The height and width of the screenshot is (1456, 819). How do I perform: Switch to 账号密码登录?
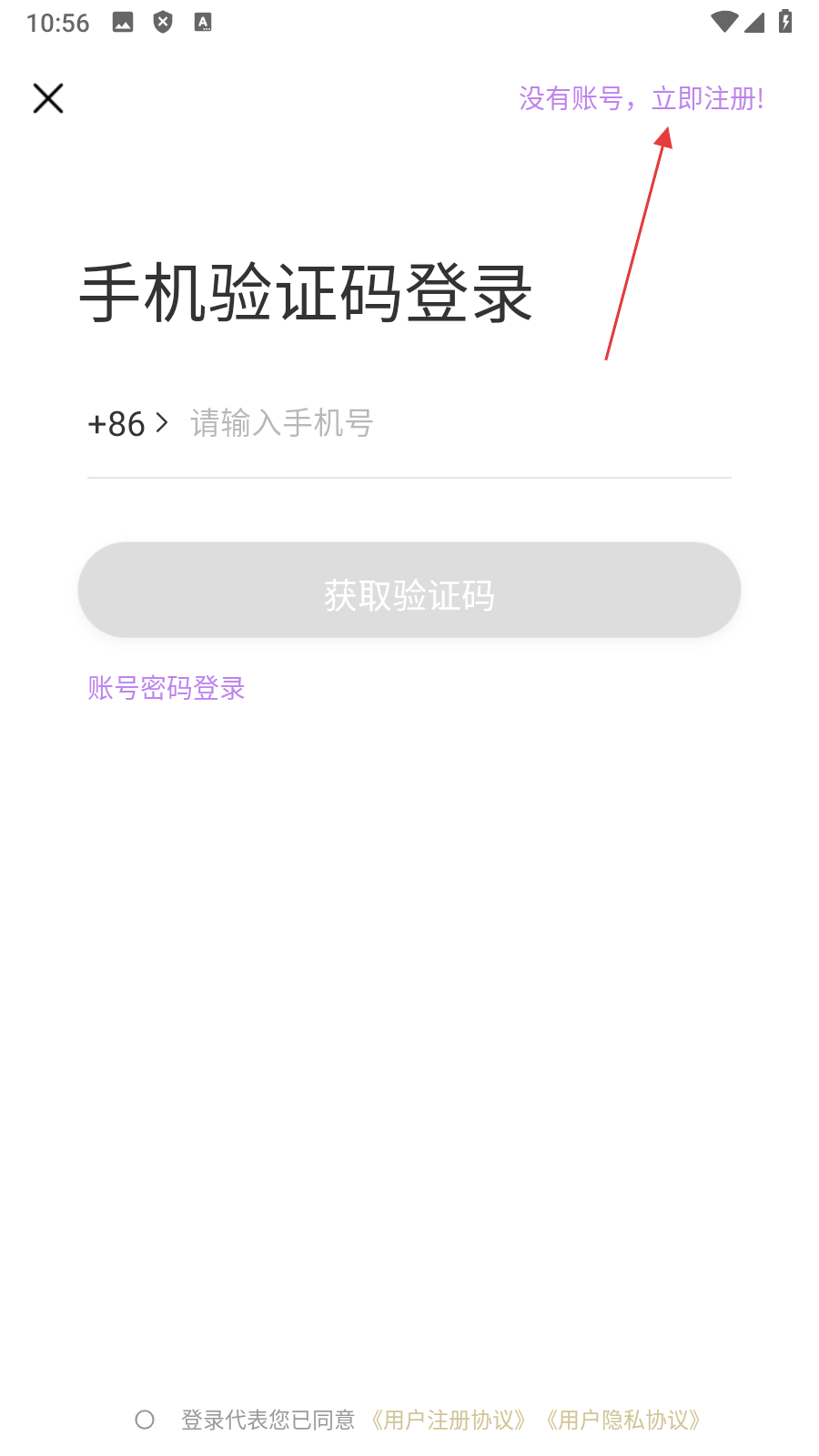pos(167,688)
